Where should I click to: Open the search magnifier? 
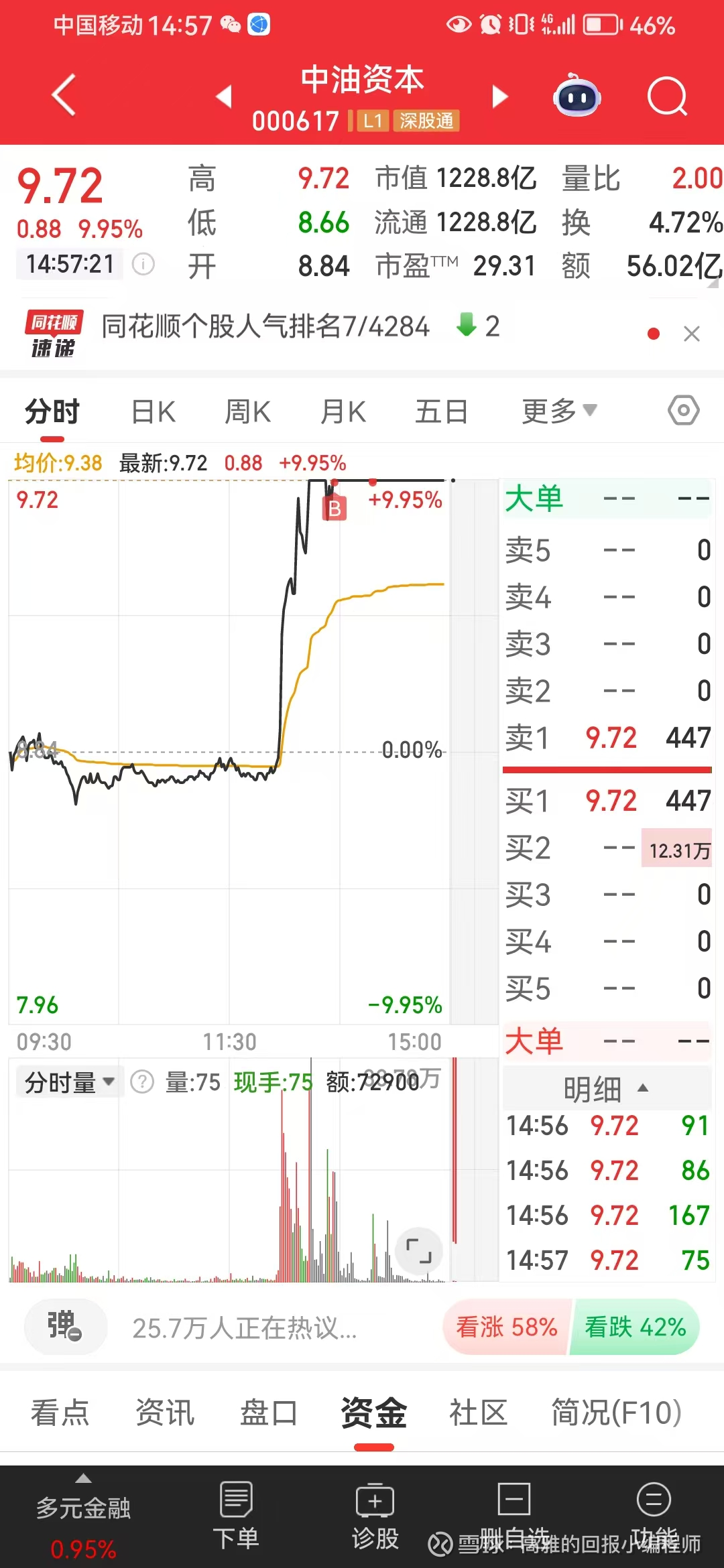(x=667, y=96)
